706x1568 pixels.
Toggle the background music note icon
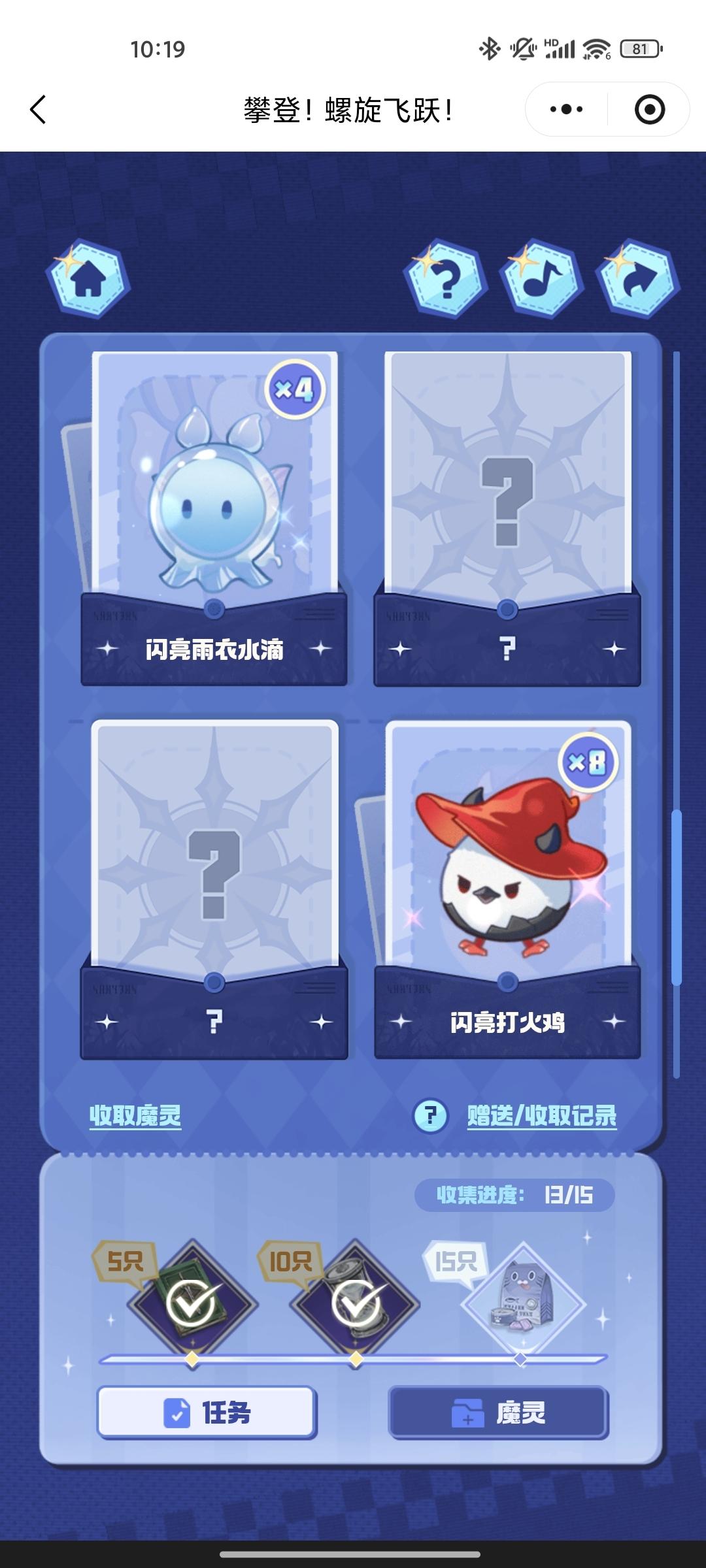coord(541,279)
